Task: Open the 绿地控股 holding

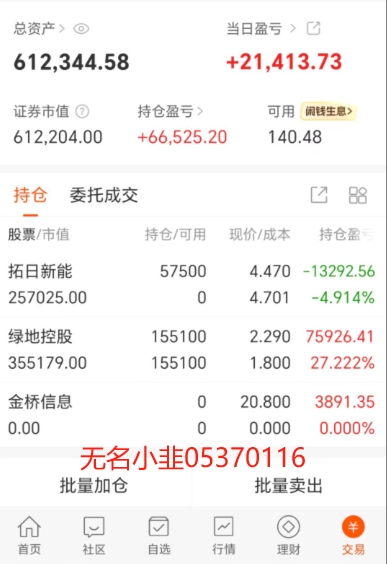Action: 194,350
